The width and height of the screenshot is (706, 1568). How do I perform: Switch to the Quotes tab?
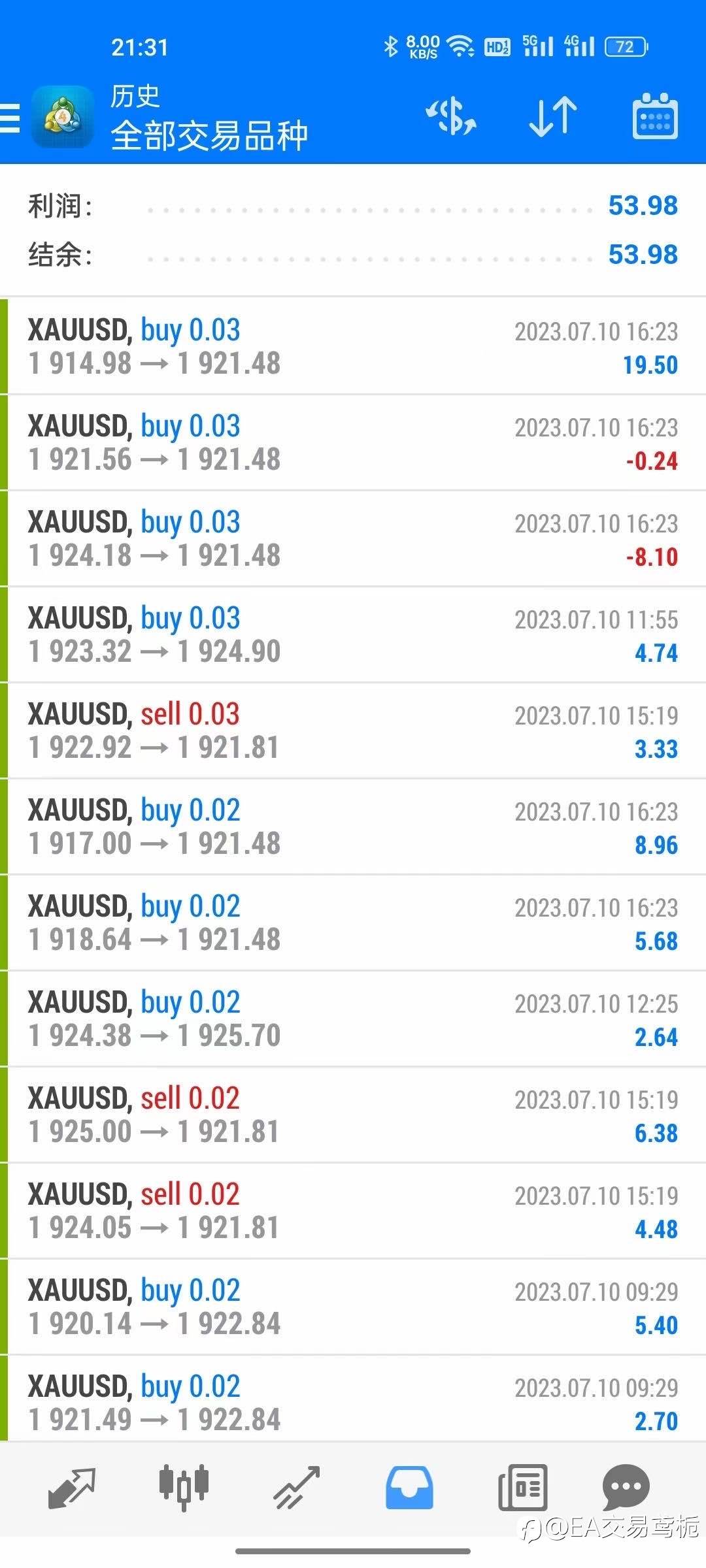pyautogui.click(x=72, y=1488)
